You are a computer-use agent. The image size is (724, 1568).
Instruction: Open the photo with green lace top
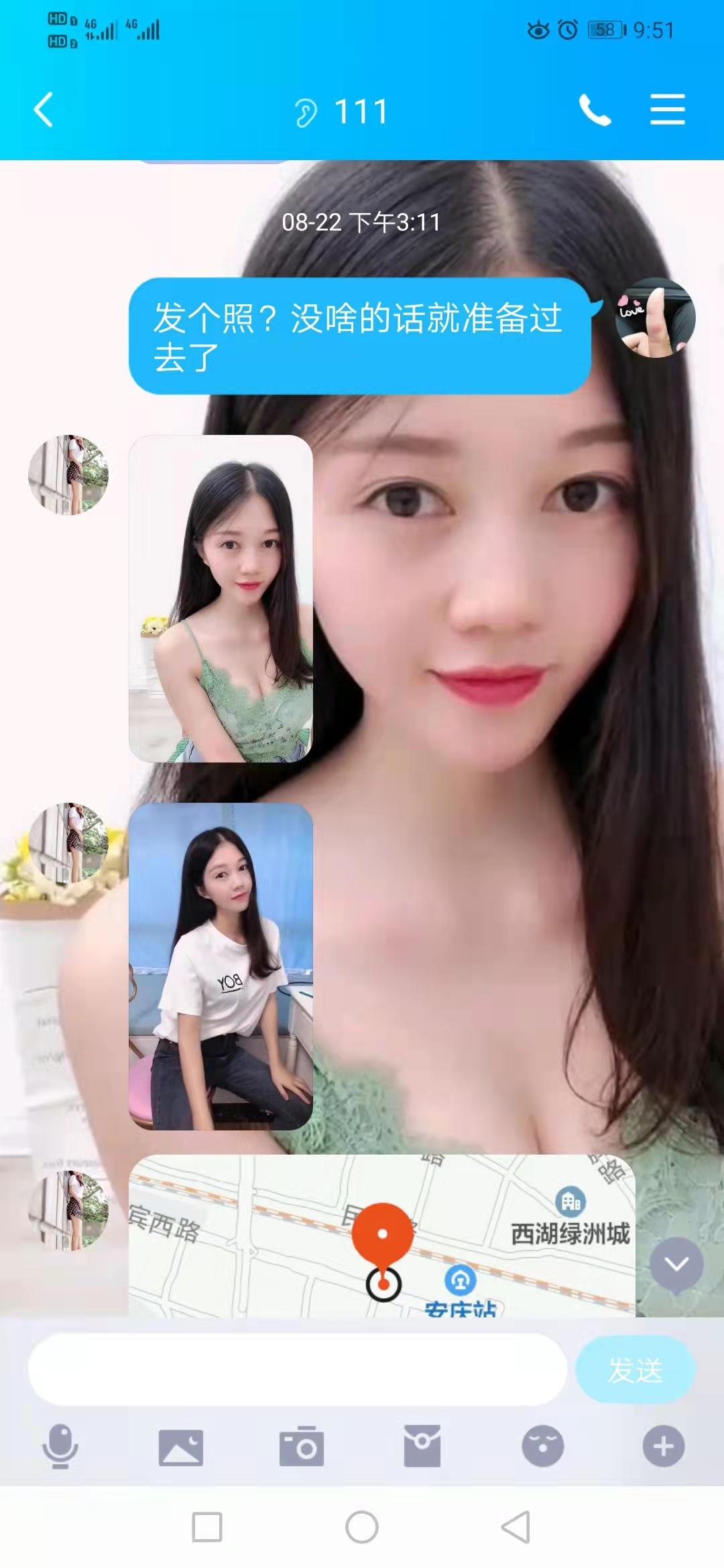pos(221,598)
